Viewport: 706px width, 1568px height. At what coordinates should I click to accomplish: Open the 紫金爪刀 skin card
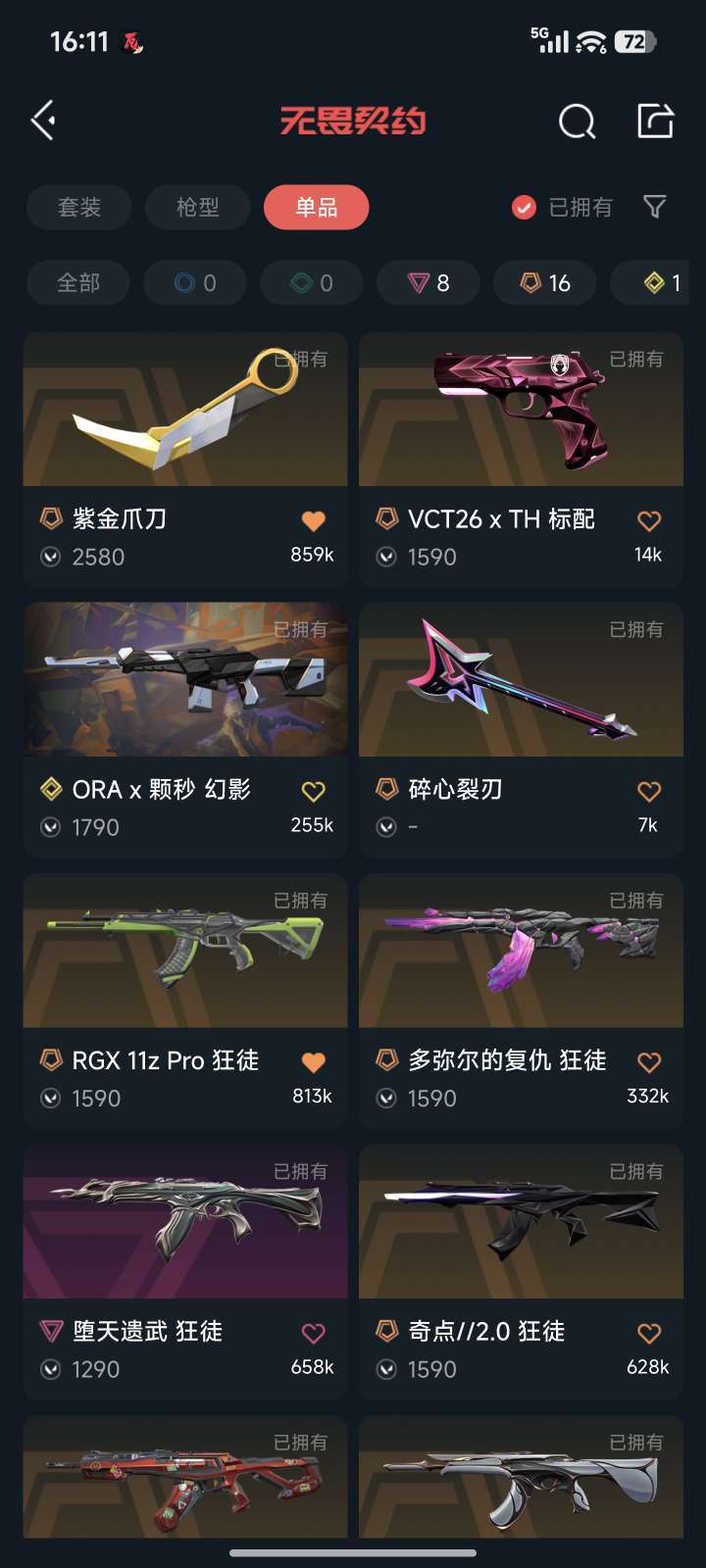click(x=185, y=460)
